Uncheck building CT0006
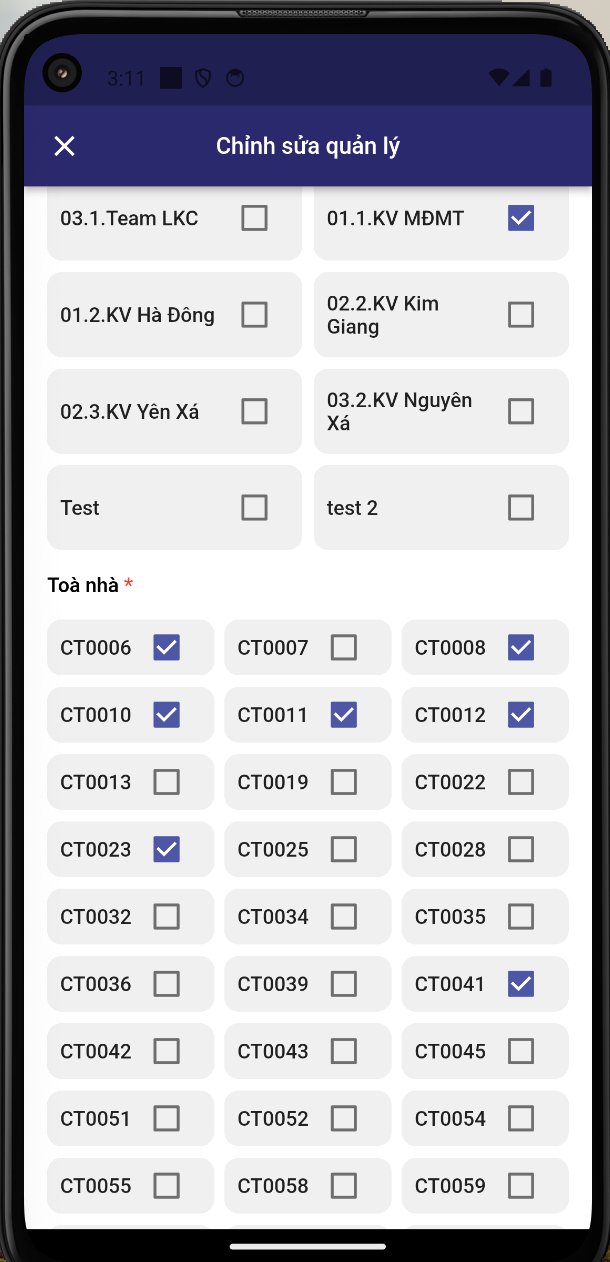Image resolution: width=610 pixels, height=1262 pixels. click(x=167, y=648)
